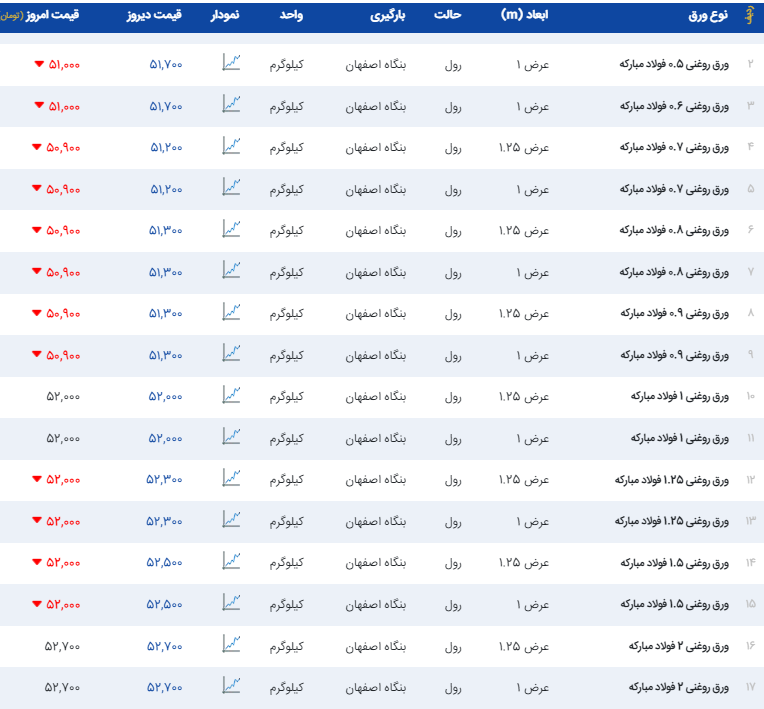Open price chart for ورق روغنی 0.6 فولاد مبارکه

[231, 104]
